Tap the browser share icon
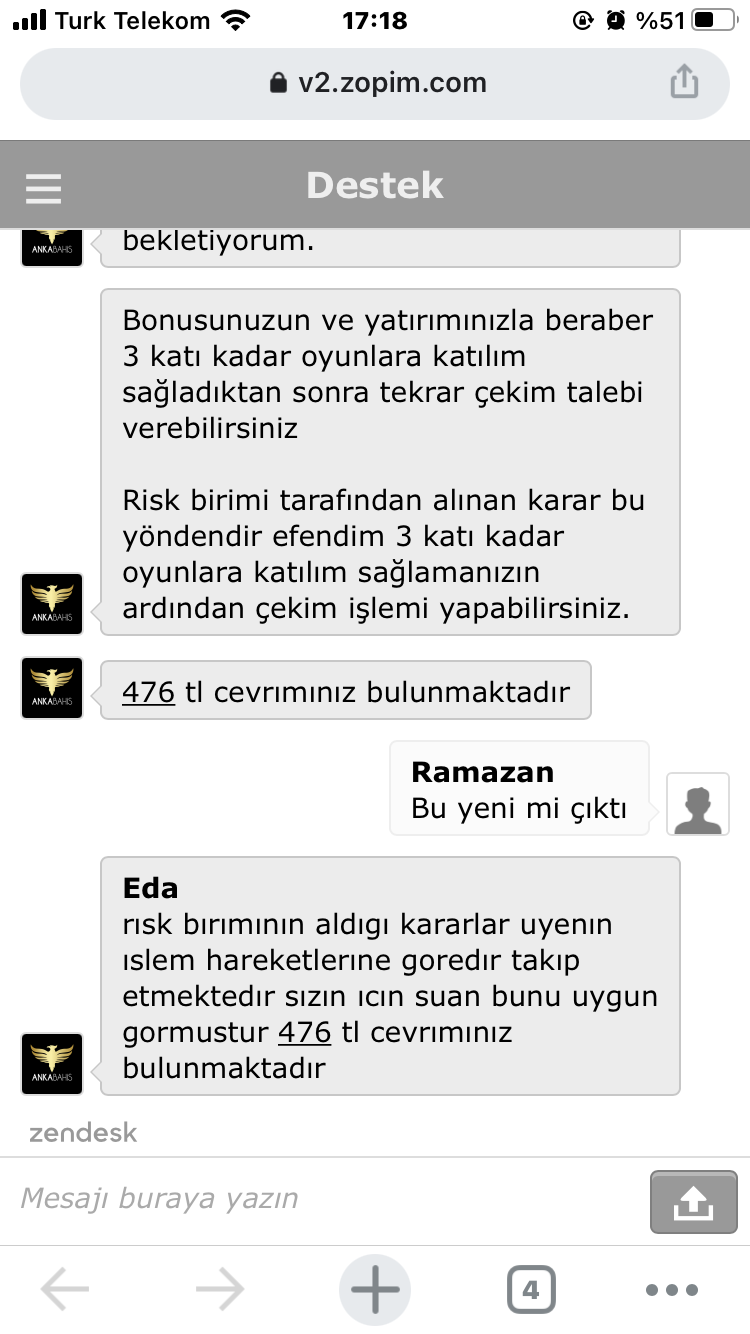 point(684,82)
